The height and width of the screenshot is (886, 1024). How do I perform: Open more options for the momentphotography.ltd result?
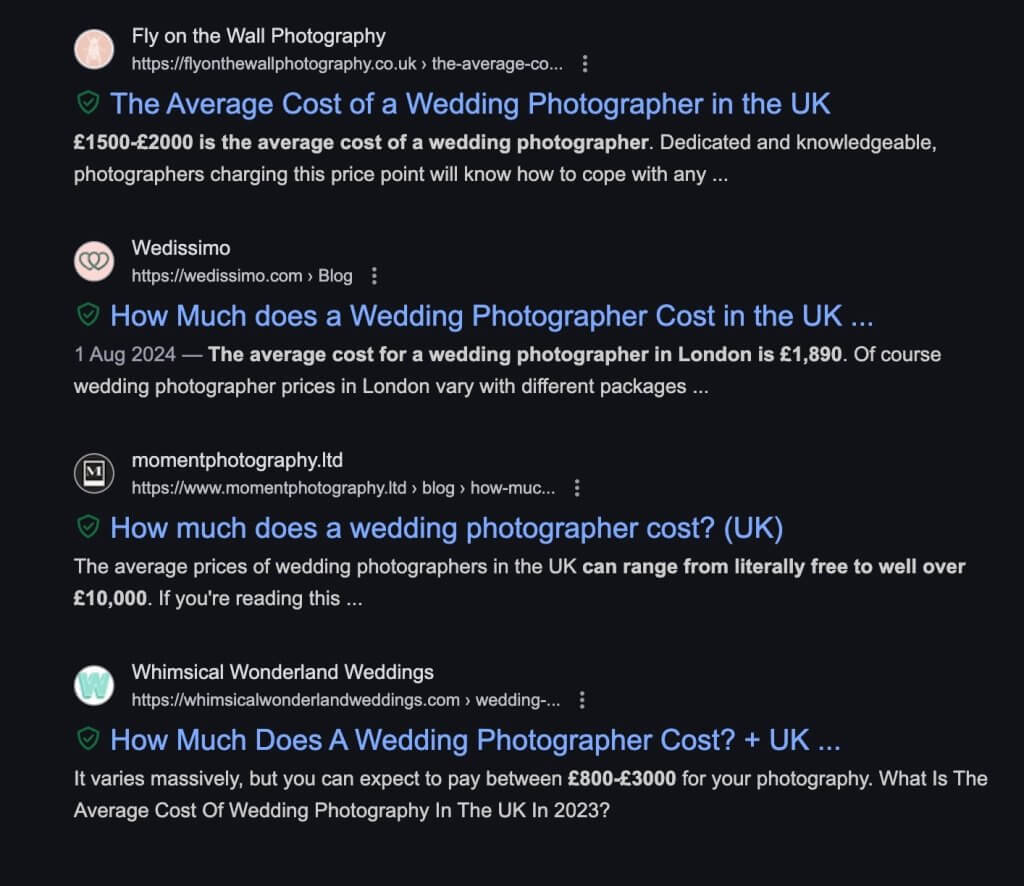[x=576, y=488]
